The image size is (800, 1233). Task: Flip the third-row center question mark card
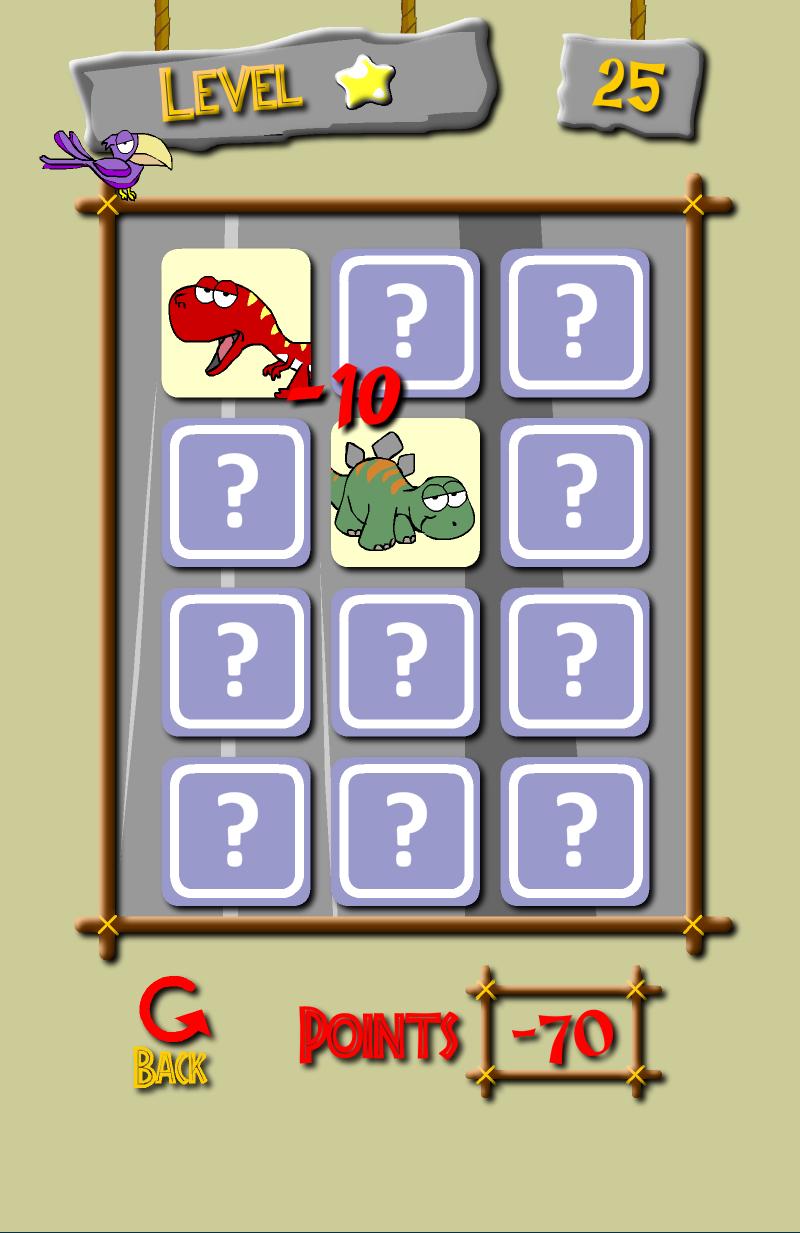pyautogui.click(x=407, y=664)
